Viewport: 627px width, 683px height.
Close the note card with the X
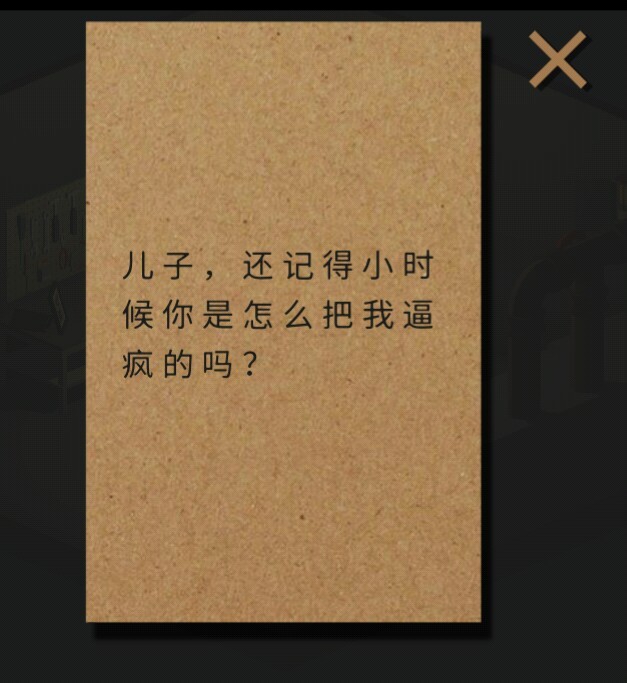(558, 59)
